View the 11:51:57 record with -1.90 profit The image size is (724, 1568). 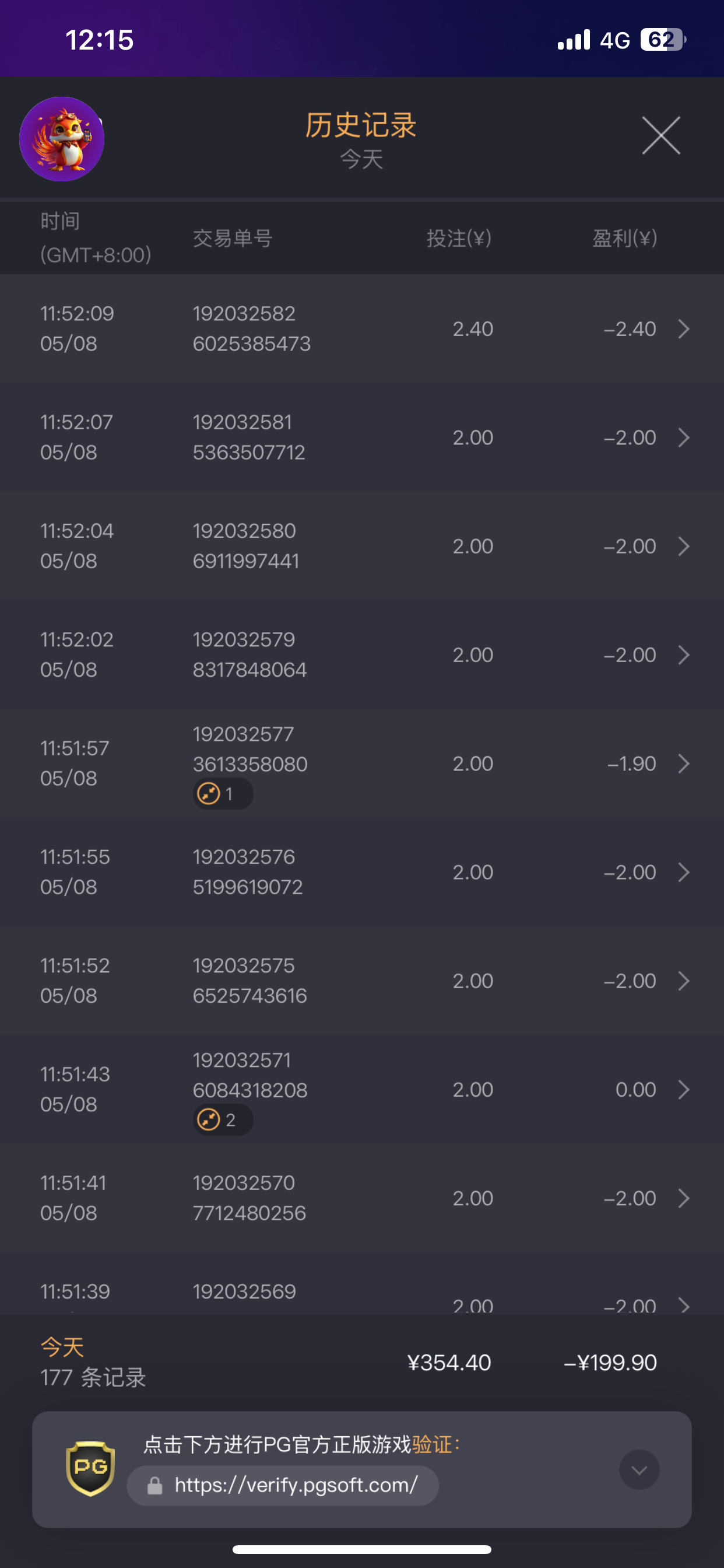click(362, 764)
